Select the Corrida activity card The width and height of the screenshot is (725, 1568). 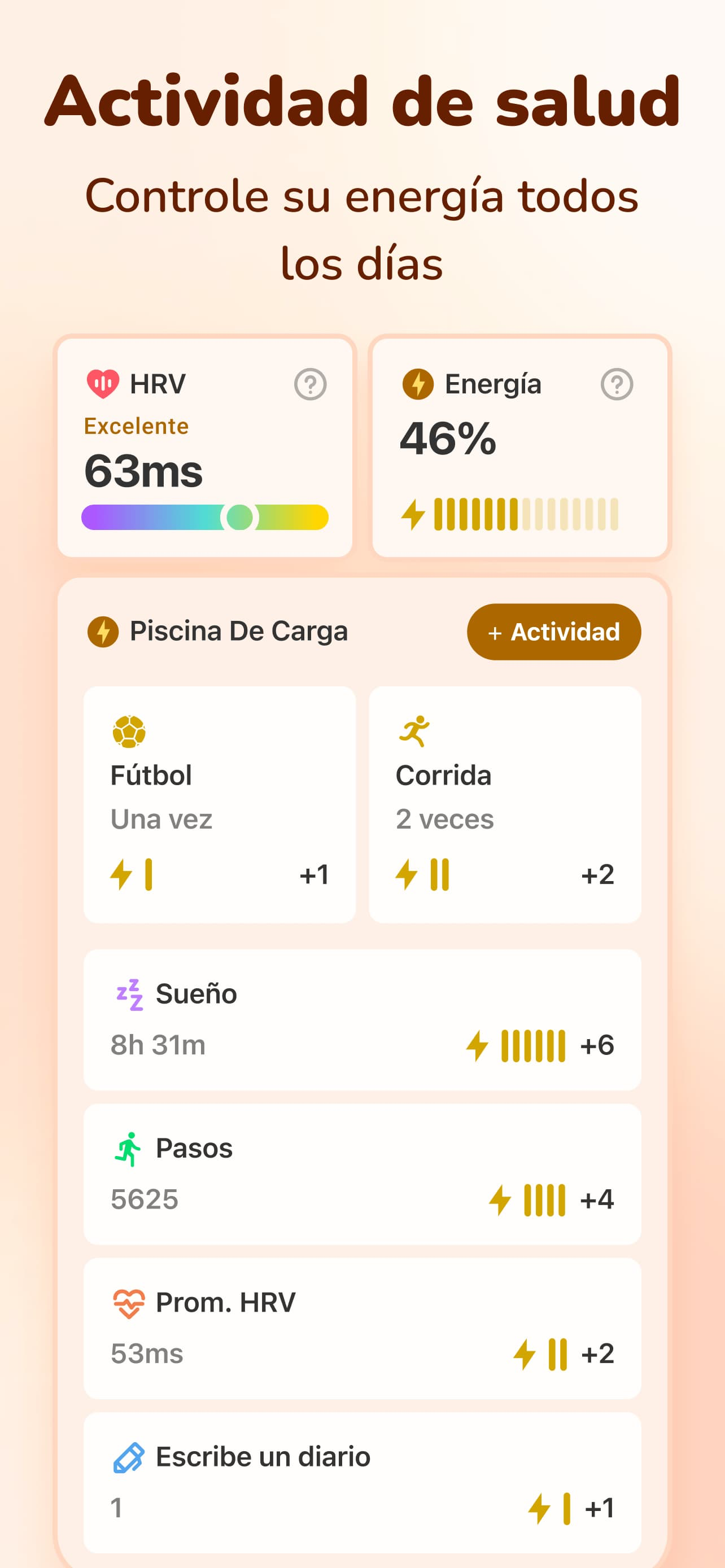pos(505,804)
